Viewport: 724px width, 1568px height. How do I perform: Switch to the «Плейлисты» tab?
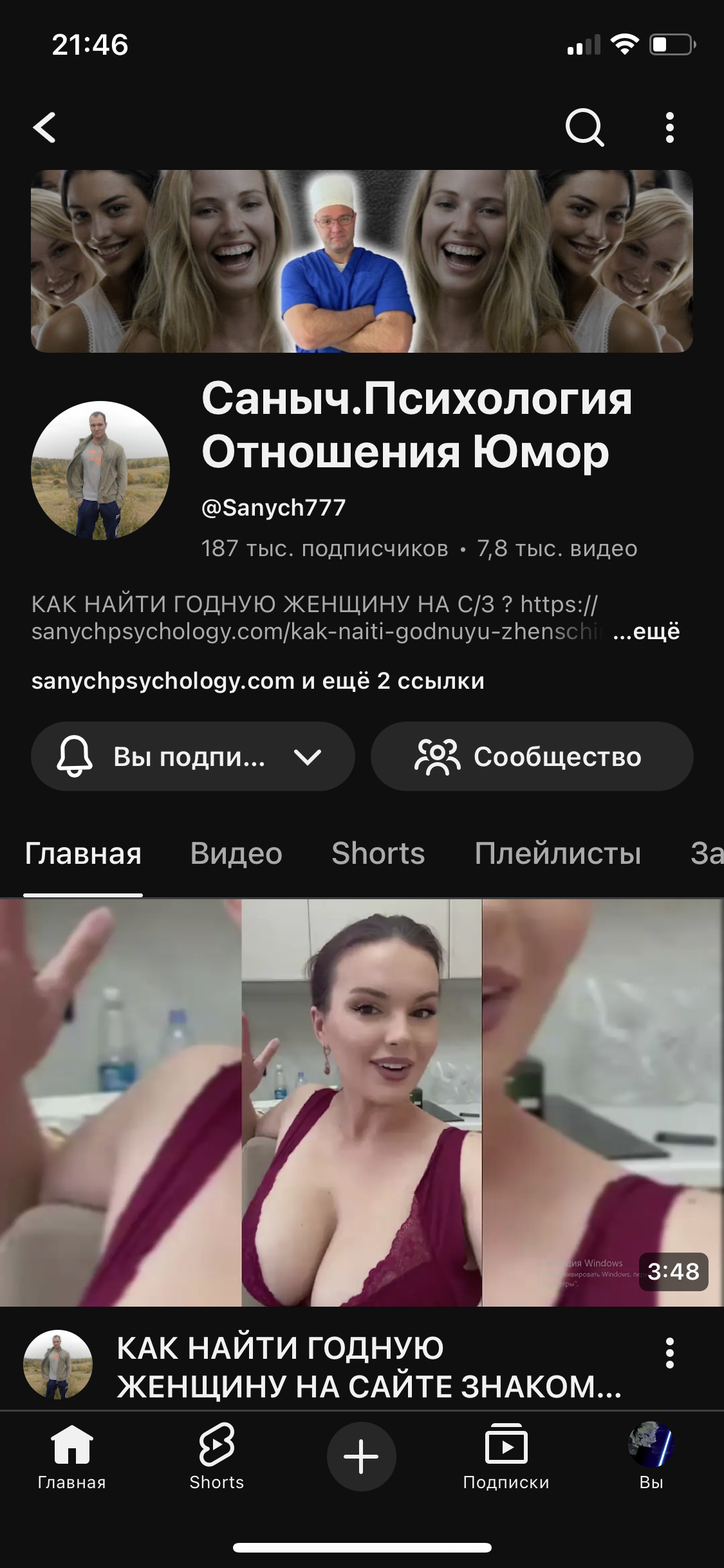point(557,854)
